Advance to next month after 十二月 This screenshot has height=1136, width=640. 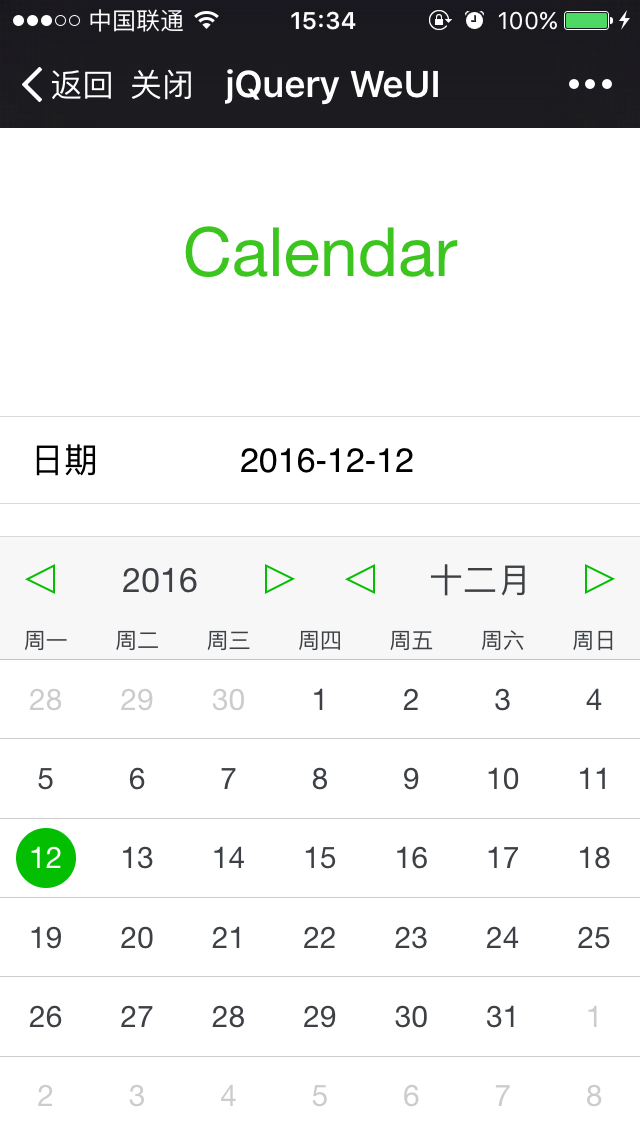point(598,579)
